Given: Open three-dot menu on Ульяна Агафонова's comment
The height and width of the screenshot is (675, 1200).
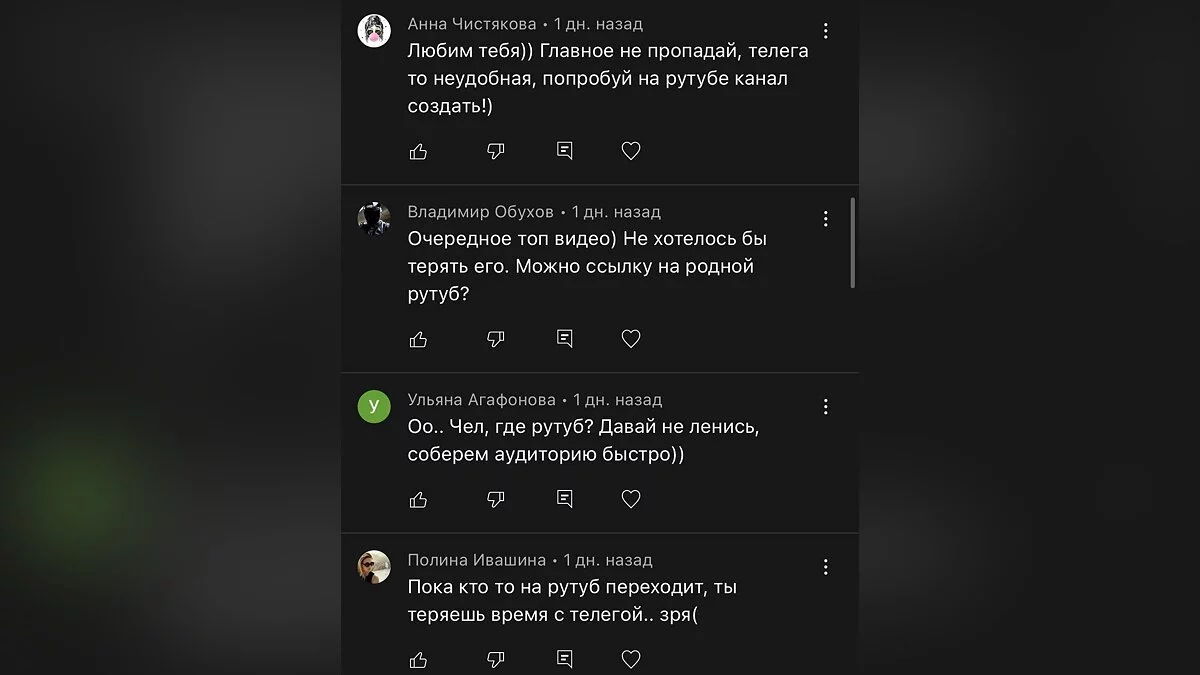Looking at the screenshot, I should point(826,407).
